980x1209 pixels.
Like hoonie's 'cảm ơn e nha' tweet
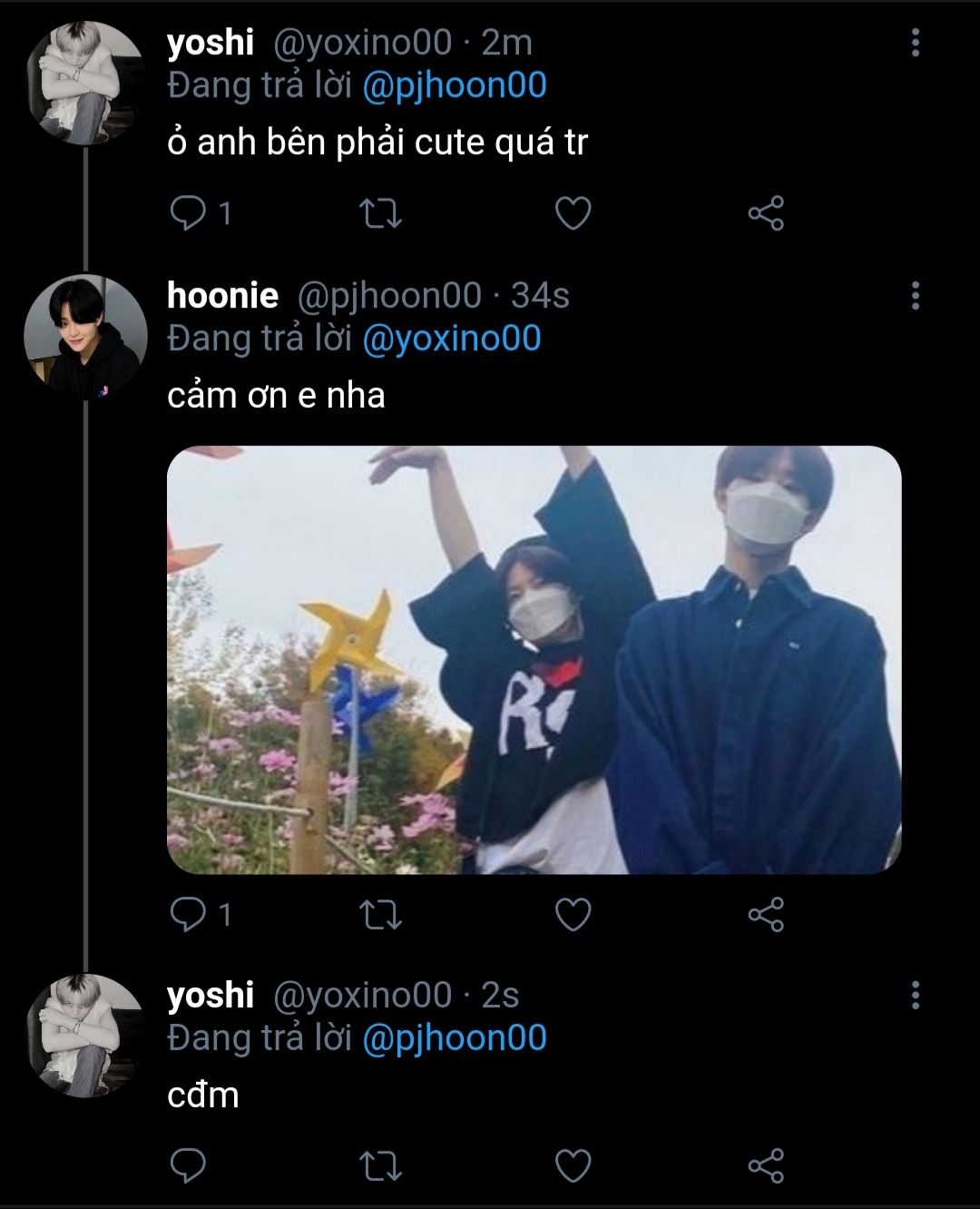[x=573, y=915]
